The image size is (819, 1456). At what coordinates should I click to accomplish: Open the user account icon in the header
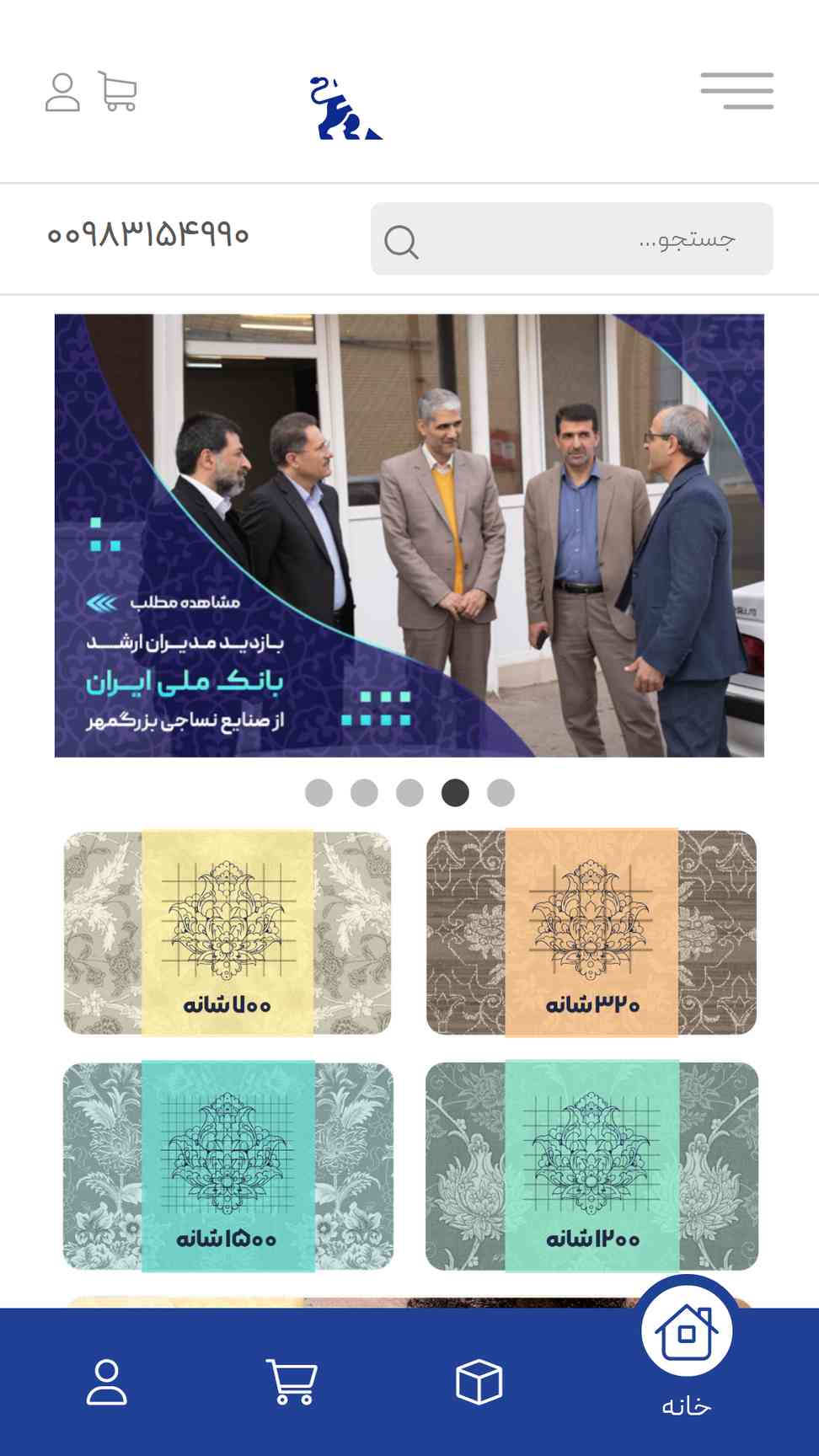62,92
